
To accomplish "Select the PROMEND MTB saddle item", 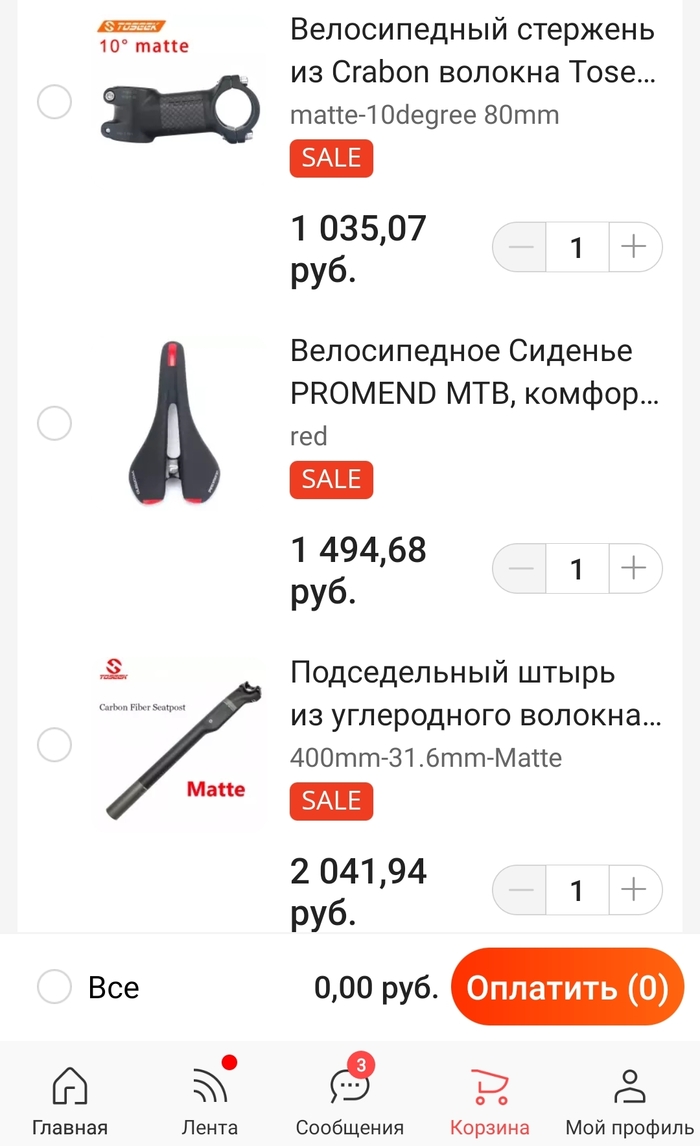I will click(x=54, y=423).
